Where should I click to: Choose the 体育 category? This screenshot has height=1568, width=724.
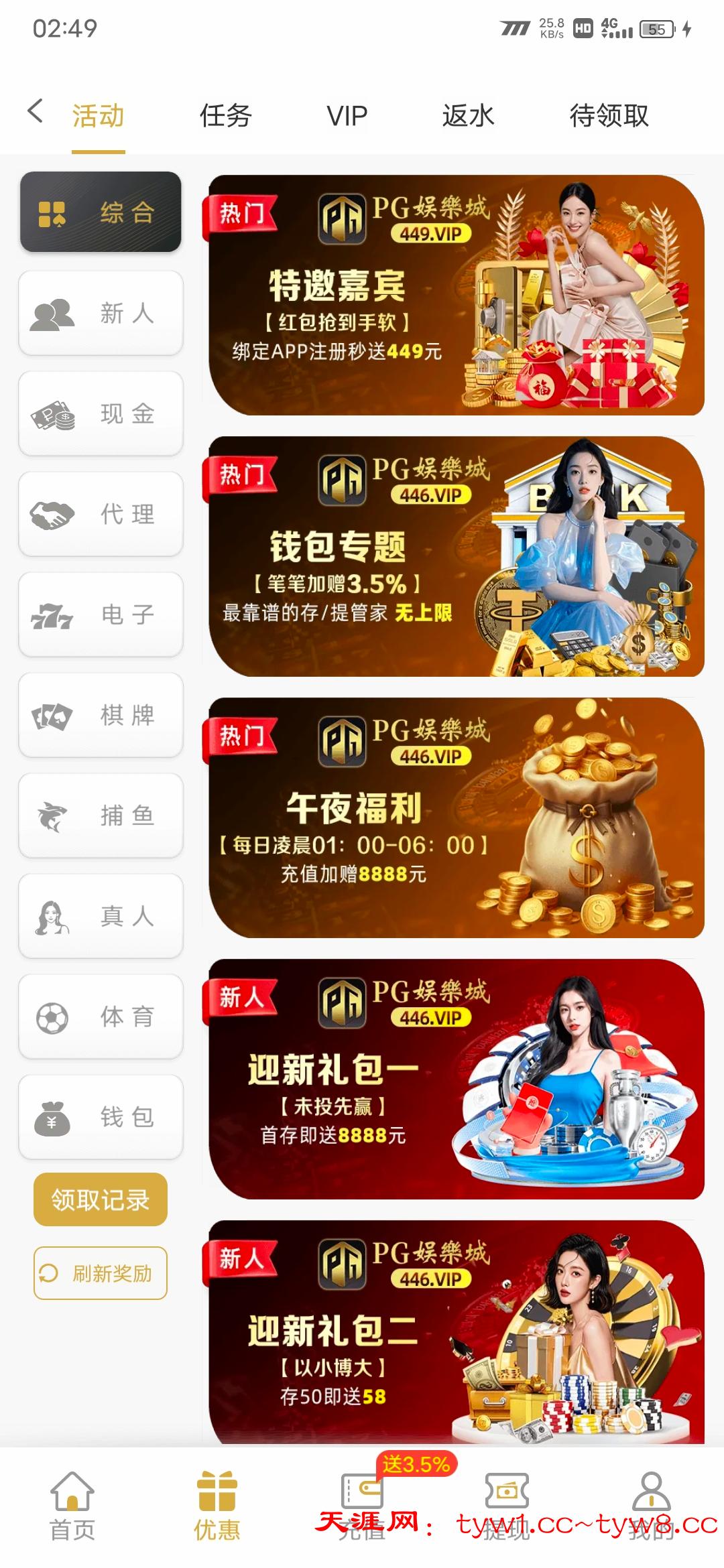click(101, 1017)
